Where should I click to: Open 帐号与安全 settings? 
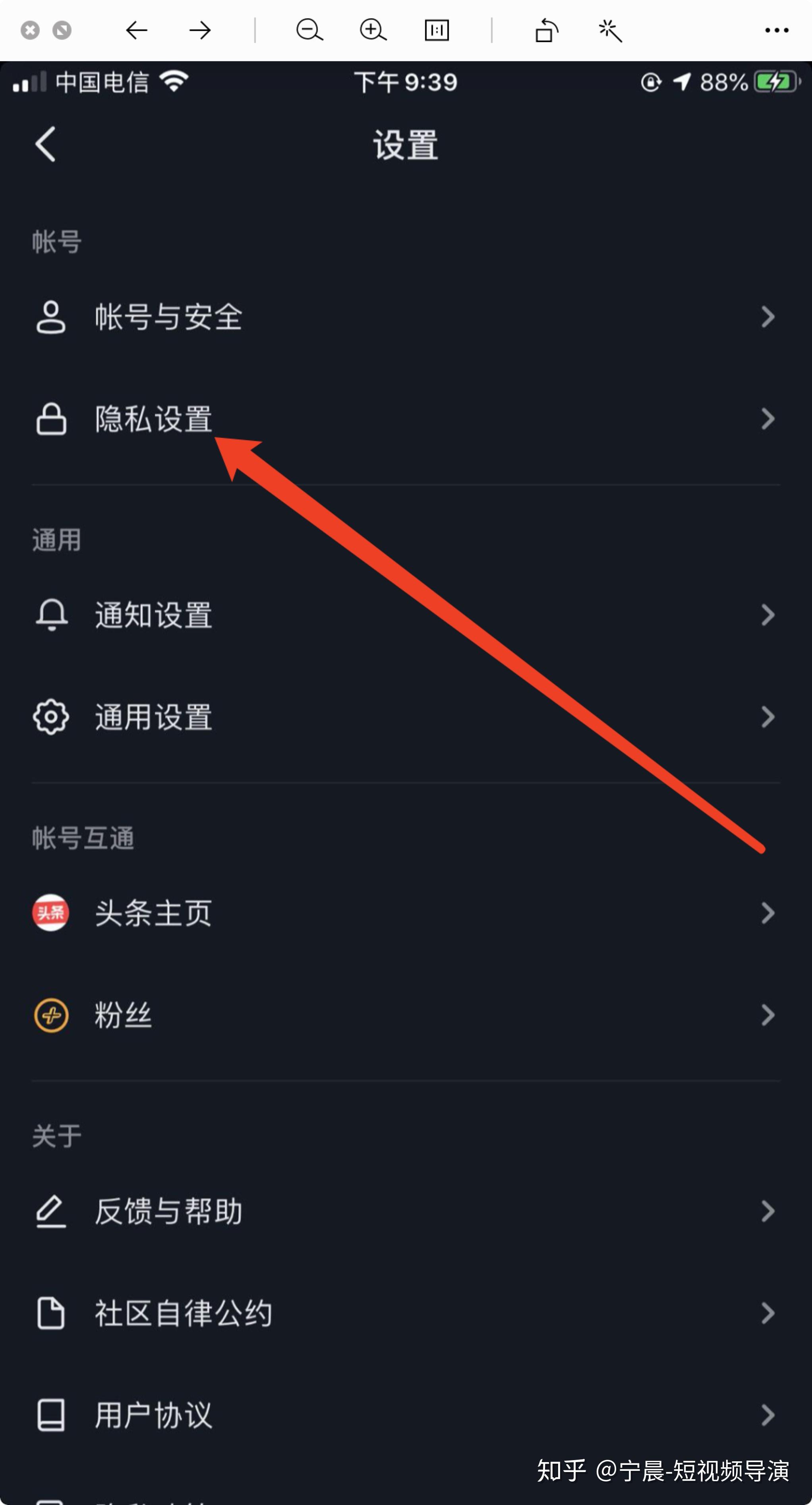[406, 317]
